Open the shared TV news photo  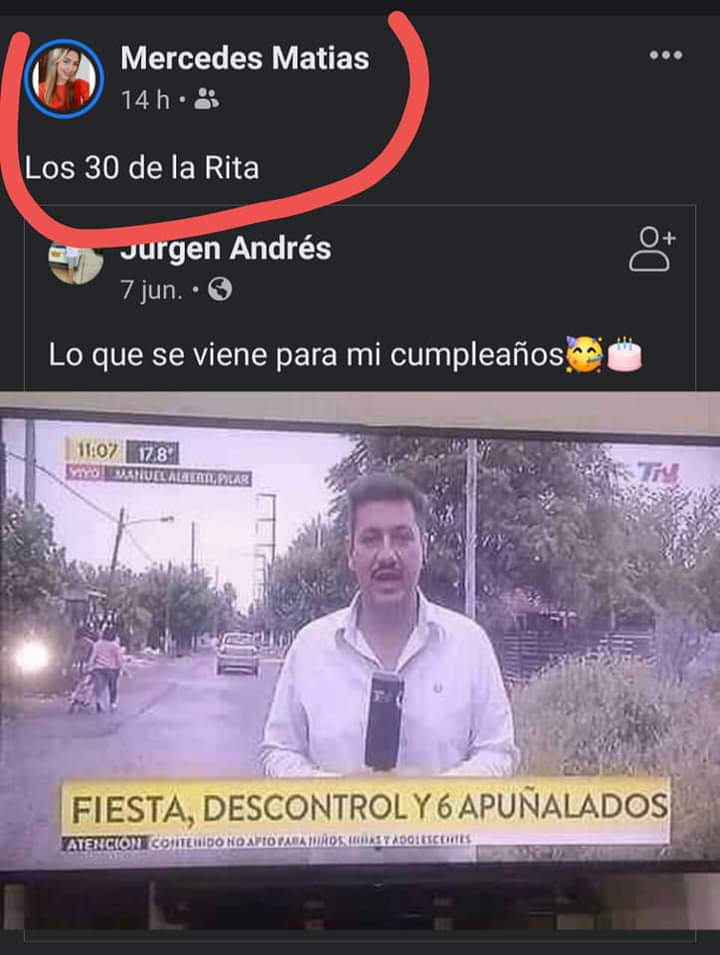[360, 640]
